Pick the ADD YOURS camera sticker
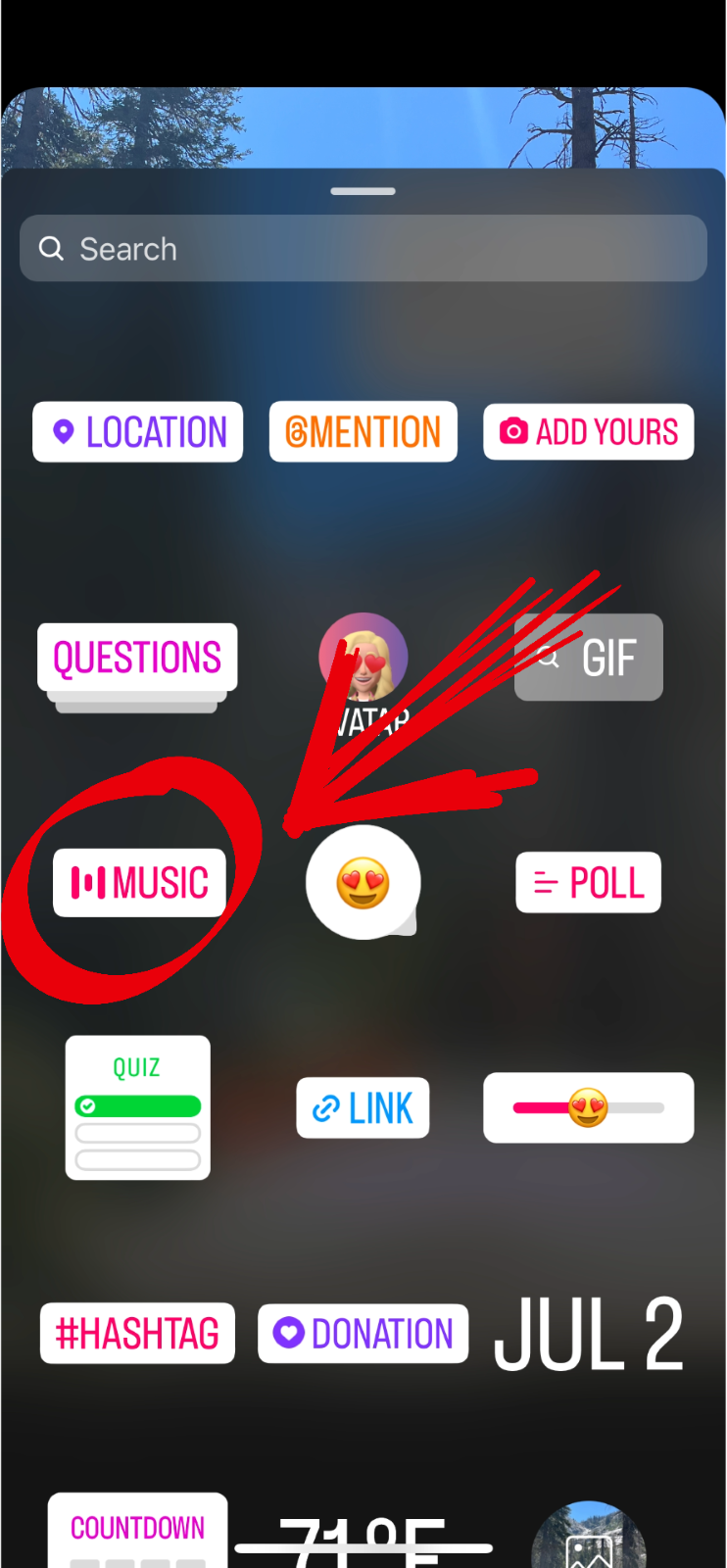This screenshot has width=727, height=1568. pos(588,431)
